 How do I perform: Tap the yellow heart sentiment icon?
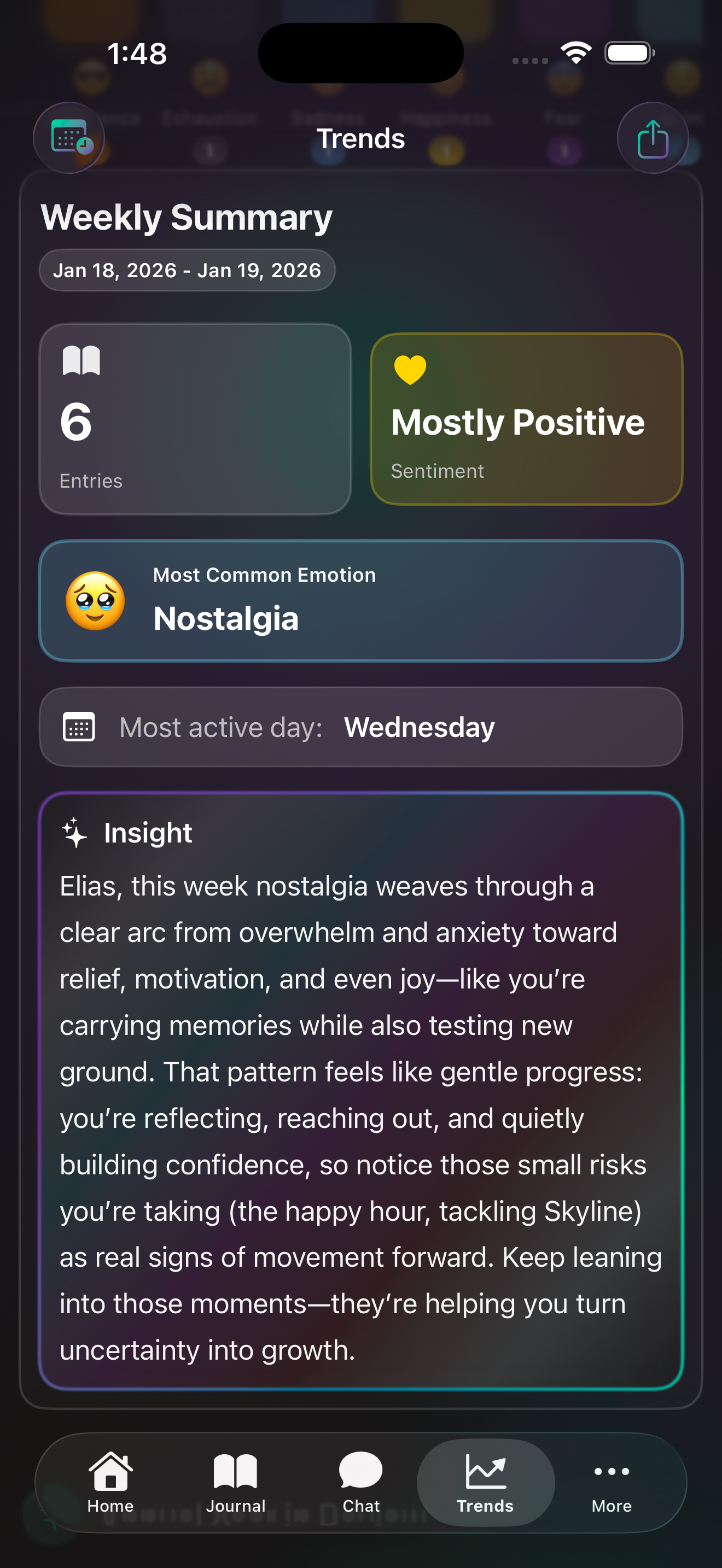point(410,367)
